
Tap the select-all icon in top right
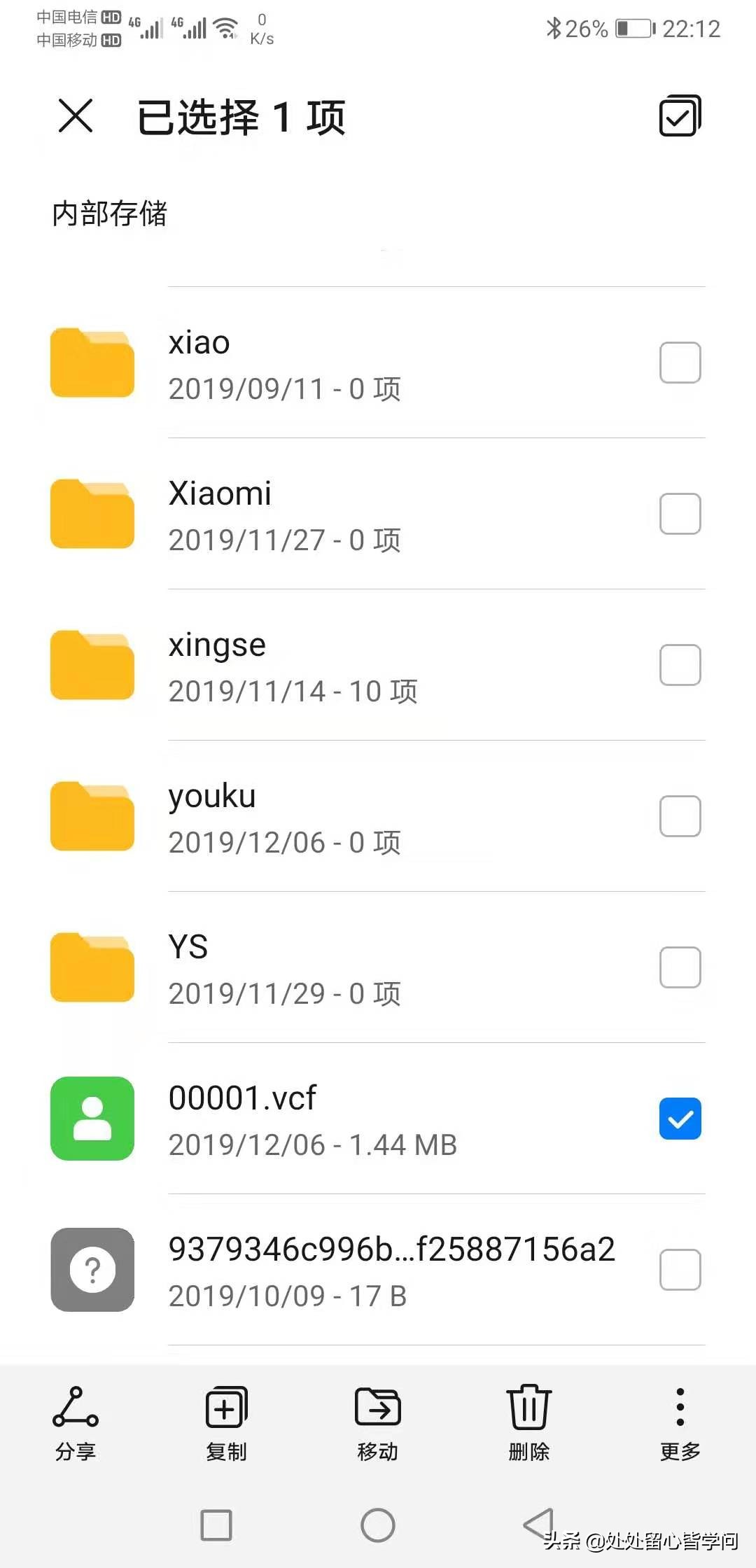coord(680,116)
